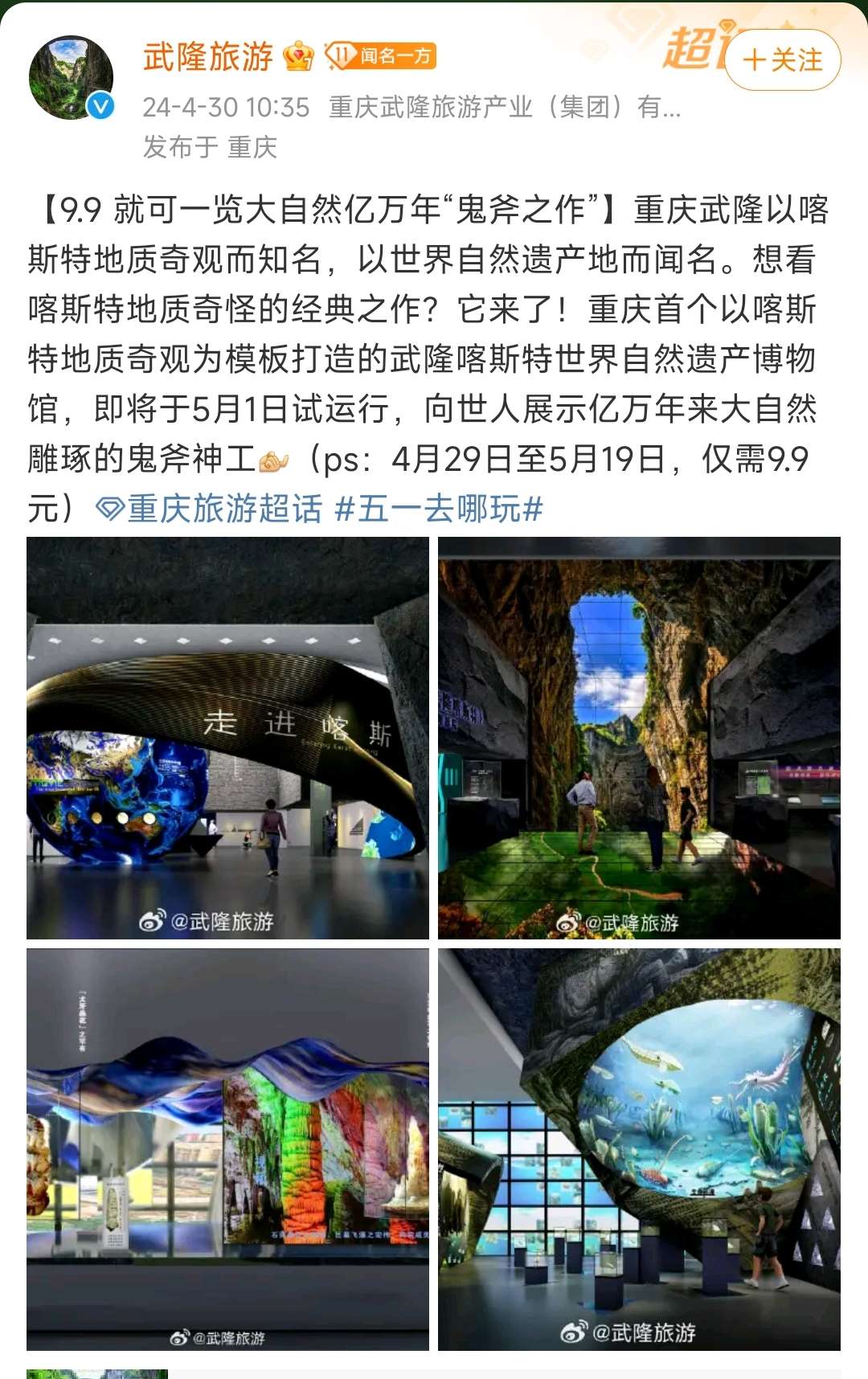Viewport: 868px width, 1379px height.
Task: View the karst cave skylight photo
Action: [639, 738]
